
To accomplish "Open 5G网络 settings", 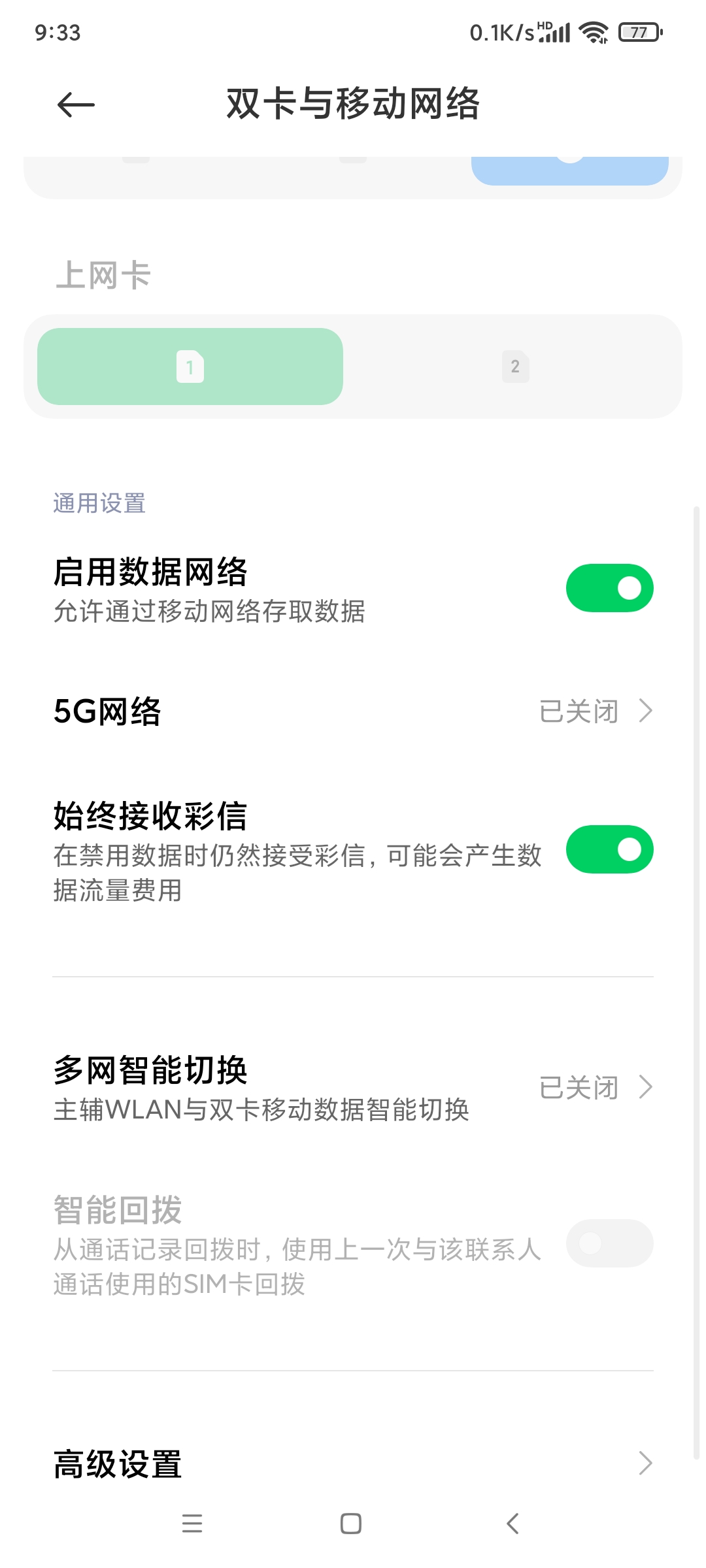I will 353,711.
